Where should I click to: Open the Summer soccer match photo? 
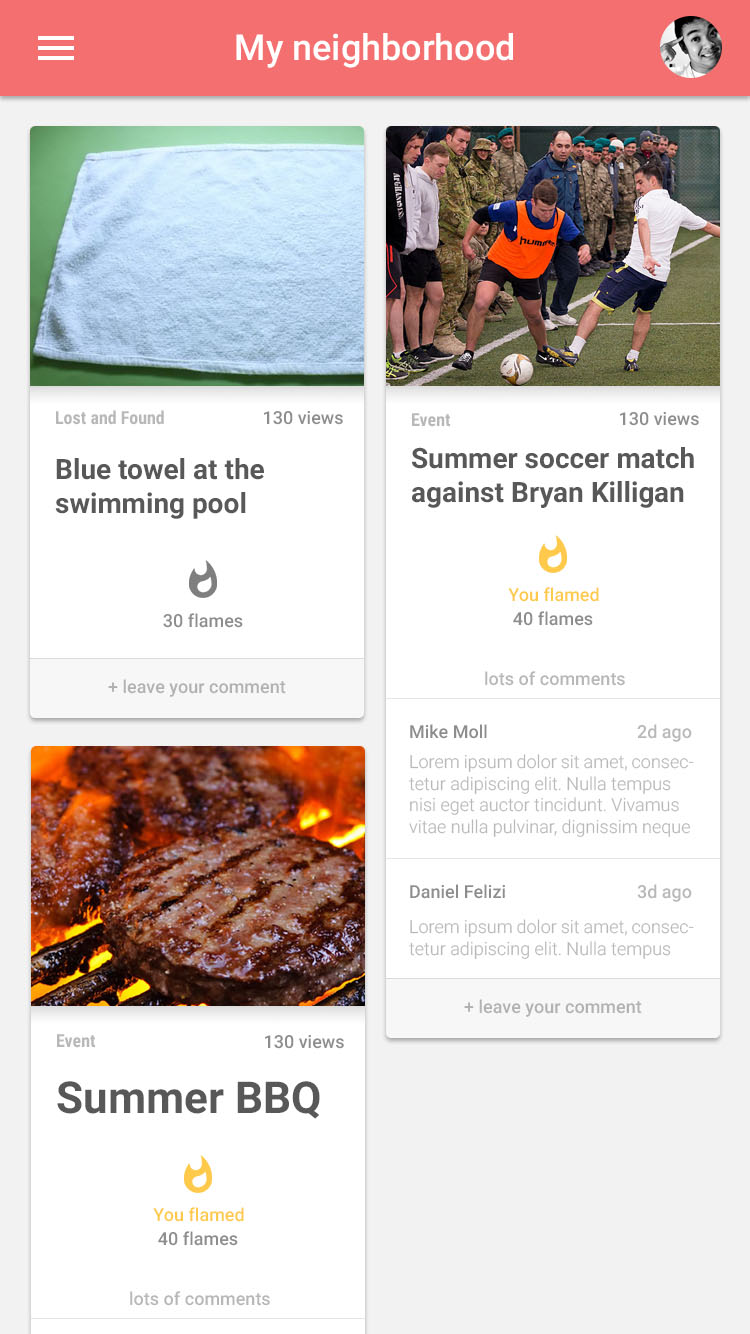(x=553, y=256)
